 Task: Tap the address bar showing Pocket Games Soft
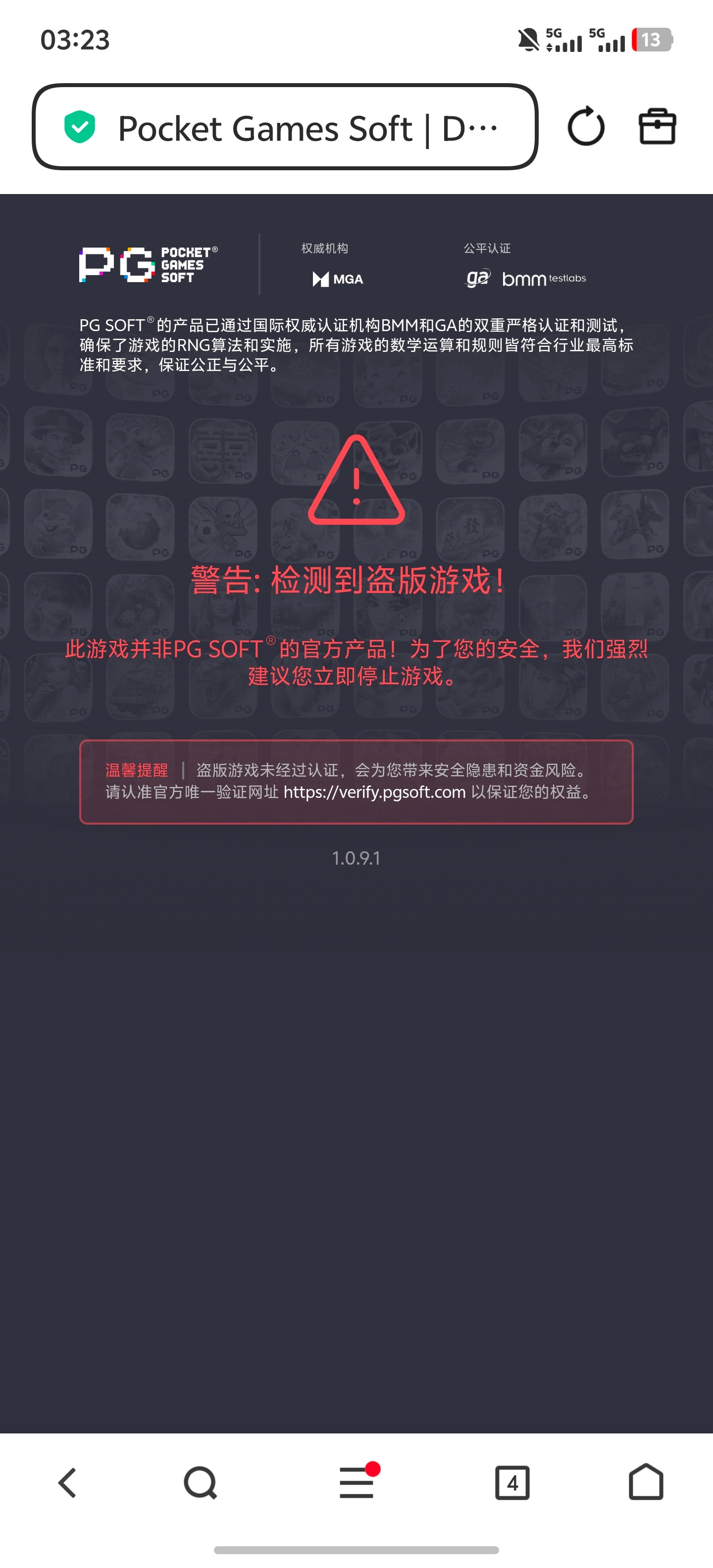[x=305, y=128]
